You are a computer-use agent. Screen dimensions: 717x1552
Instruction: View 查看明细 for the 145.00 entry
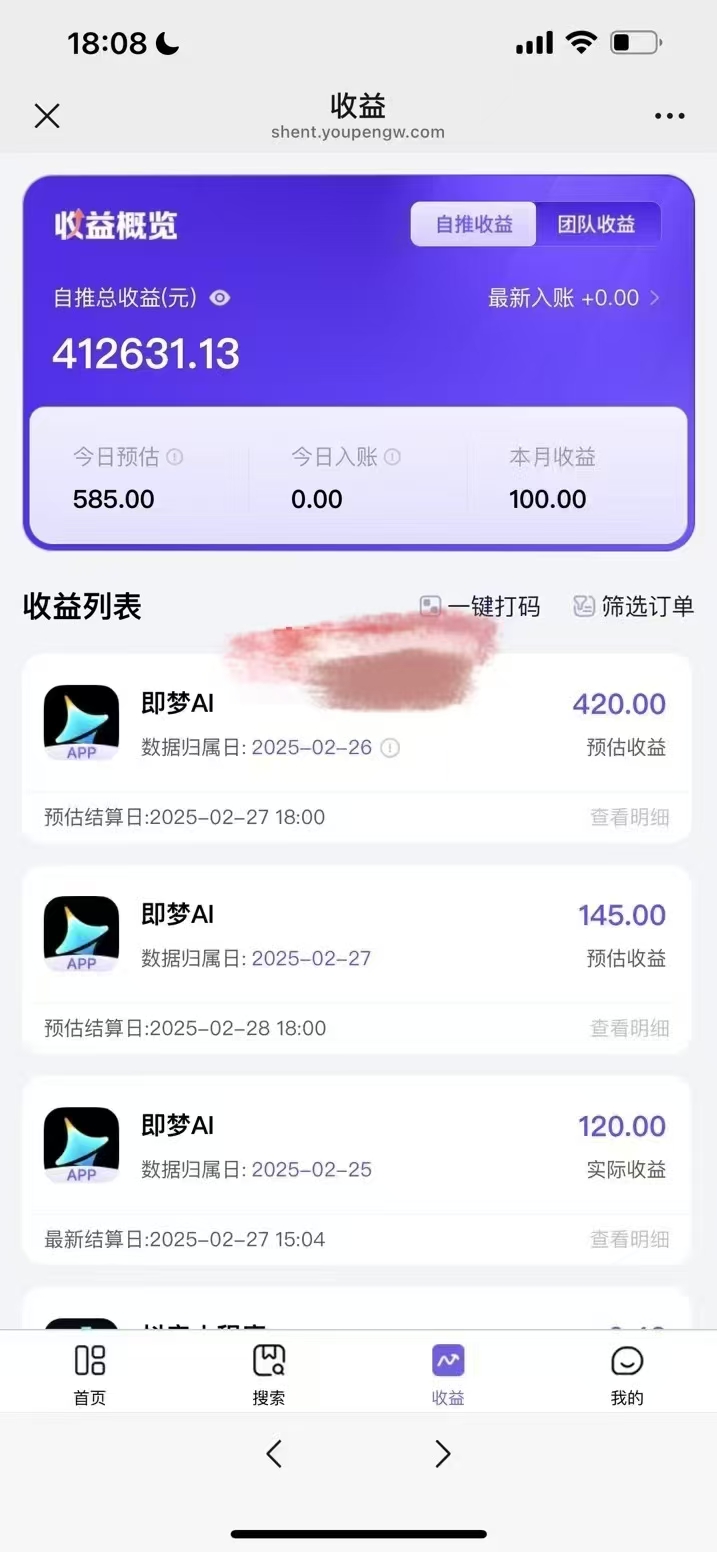point(629,1028)
